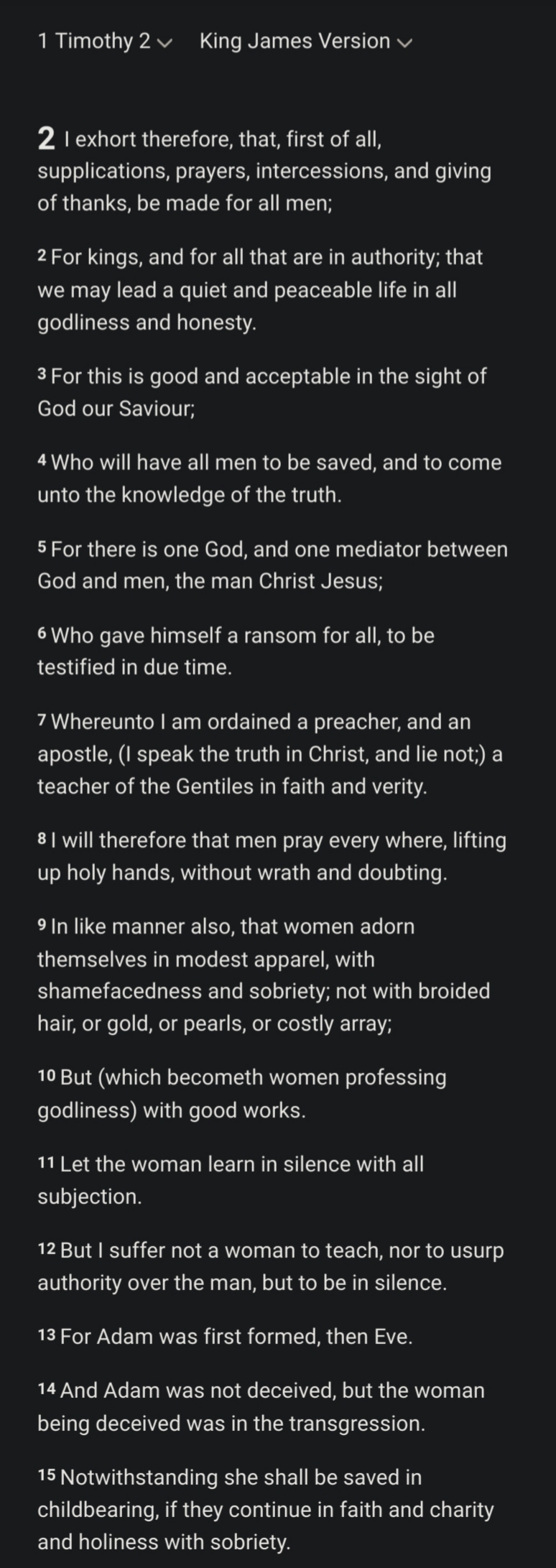Open the King James Version dropdown
This screenshot has height=1568, width=556.
point(305,42)
